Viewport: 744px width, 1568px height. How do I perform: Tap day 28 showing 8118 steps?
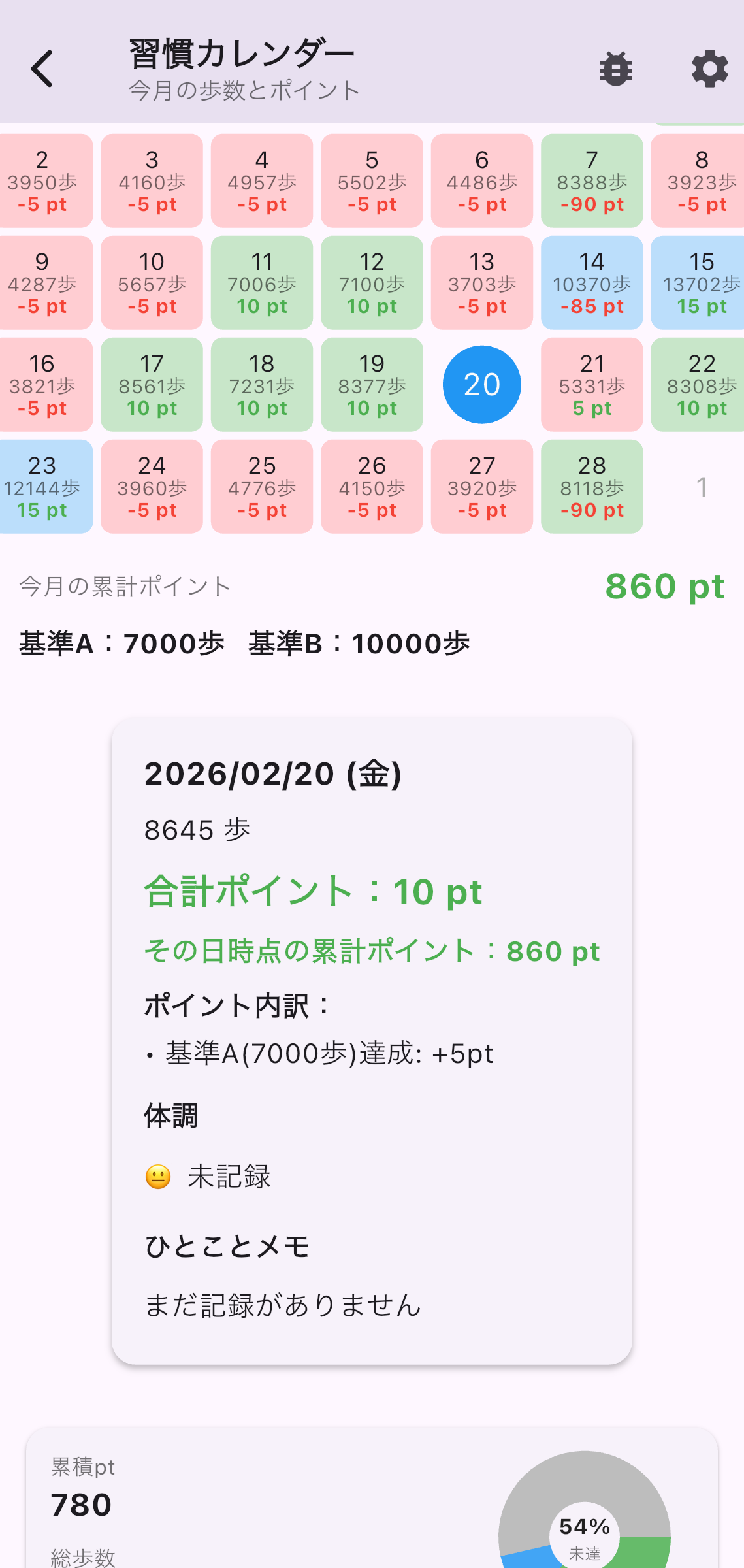591,487
